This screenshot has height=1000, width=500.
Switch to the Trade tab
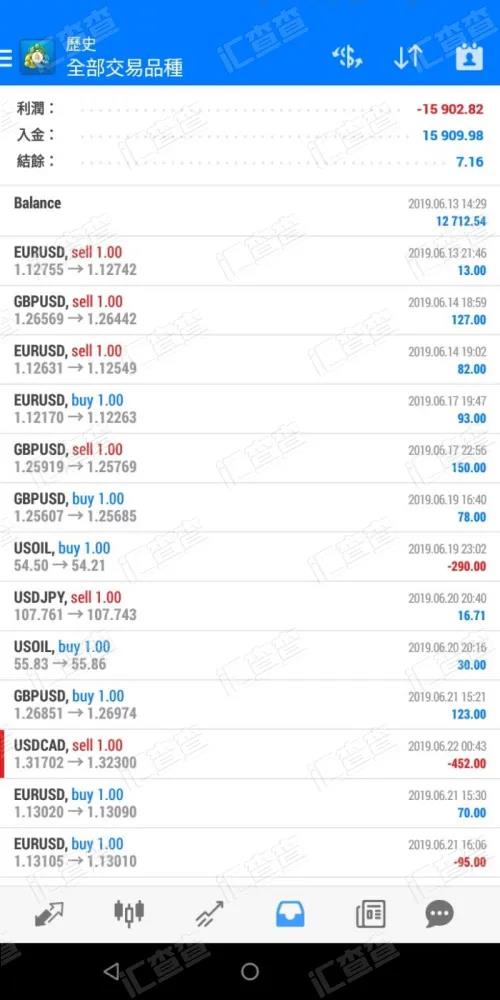(x=210, y=914)
